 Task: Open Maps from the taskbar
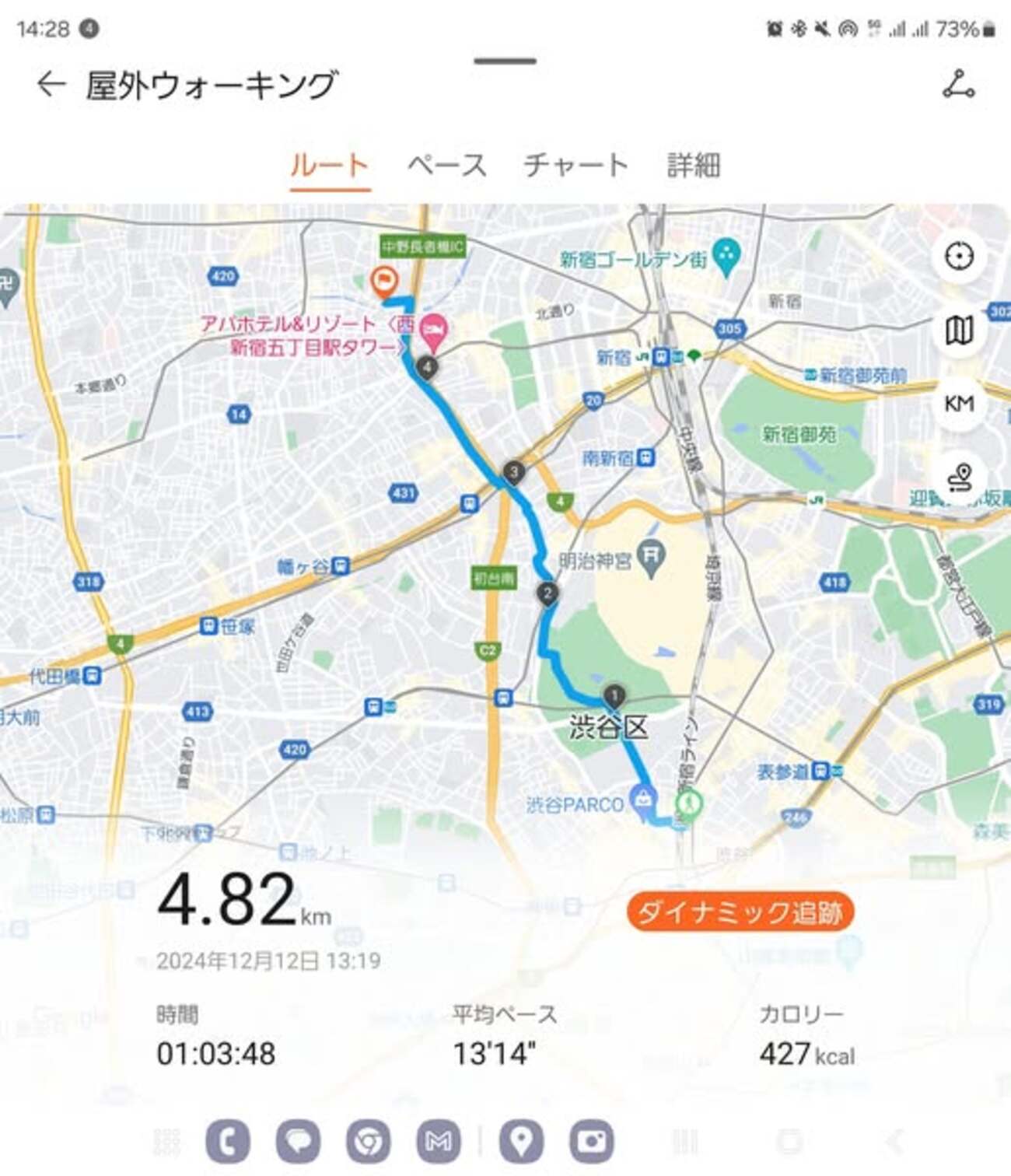[x=521, y=1141]
